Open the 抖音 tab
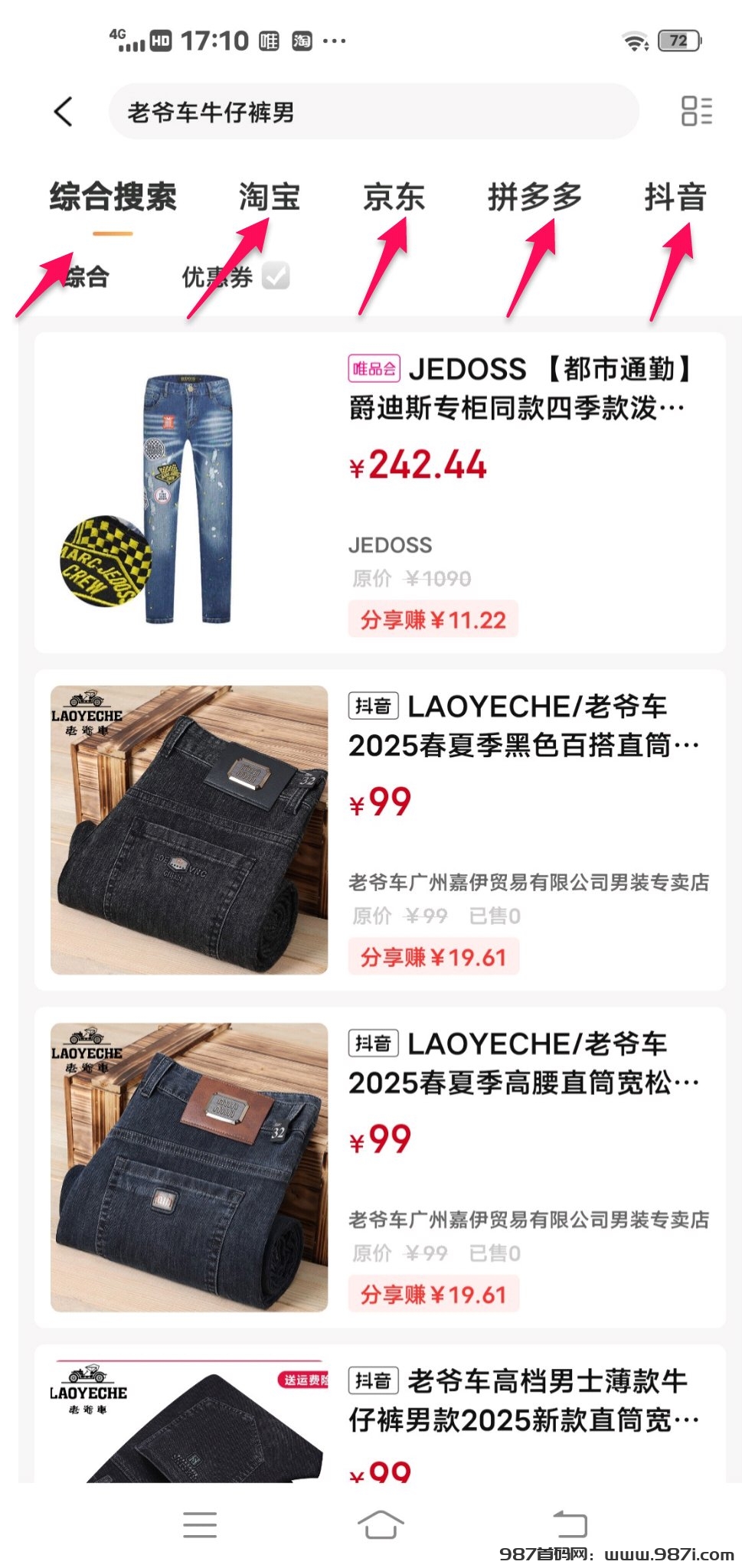 (675, 197)
